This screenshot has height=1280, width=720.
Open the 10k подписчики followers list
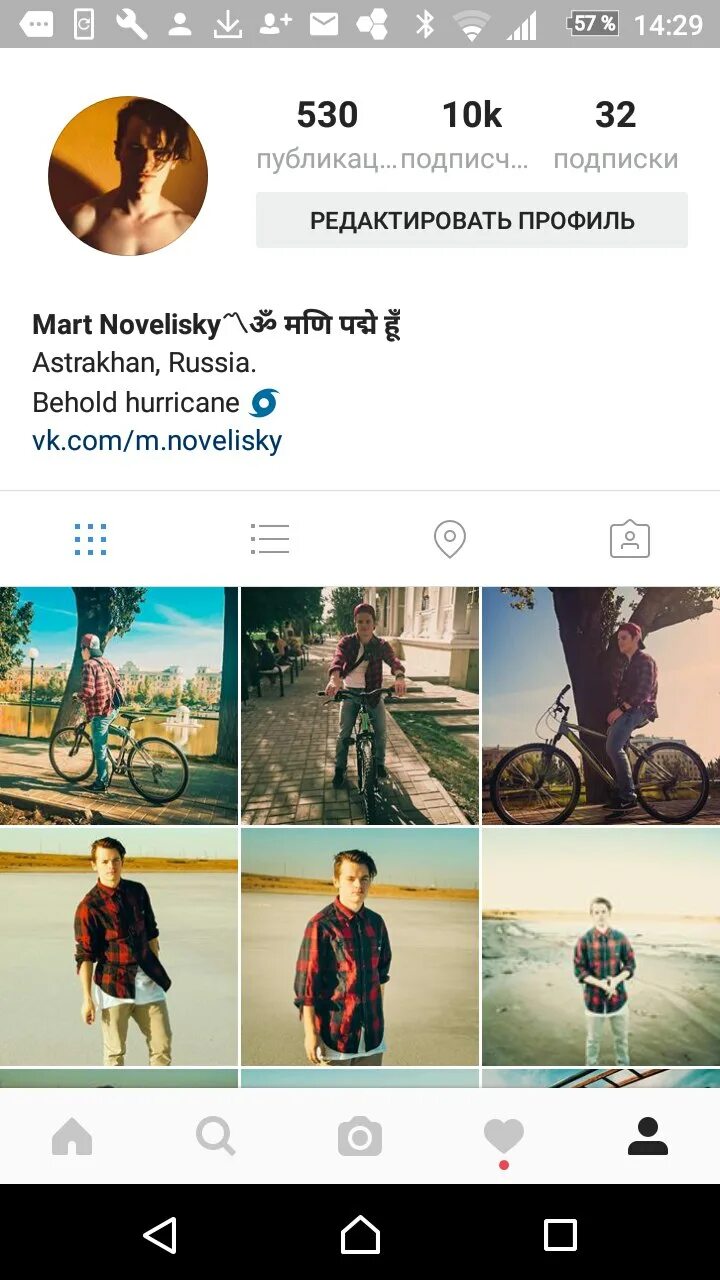[472, 135]
